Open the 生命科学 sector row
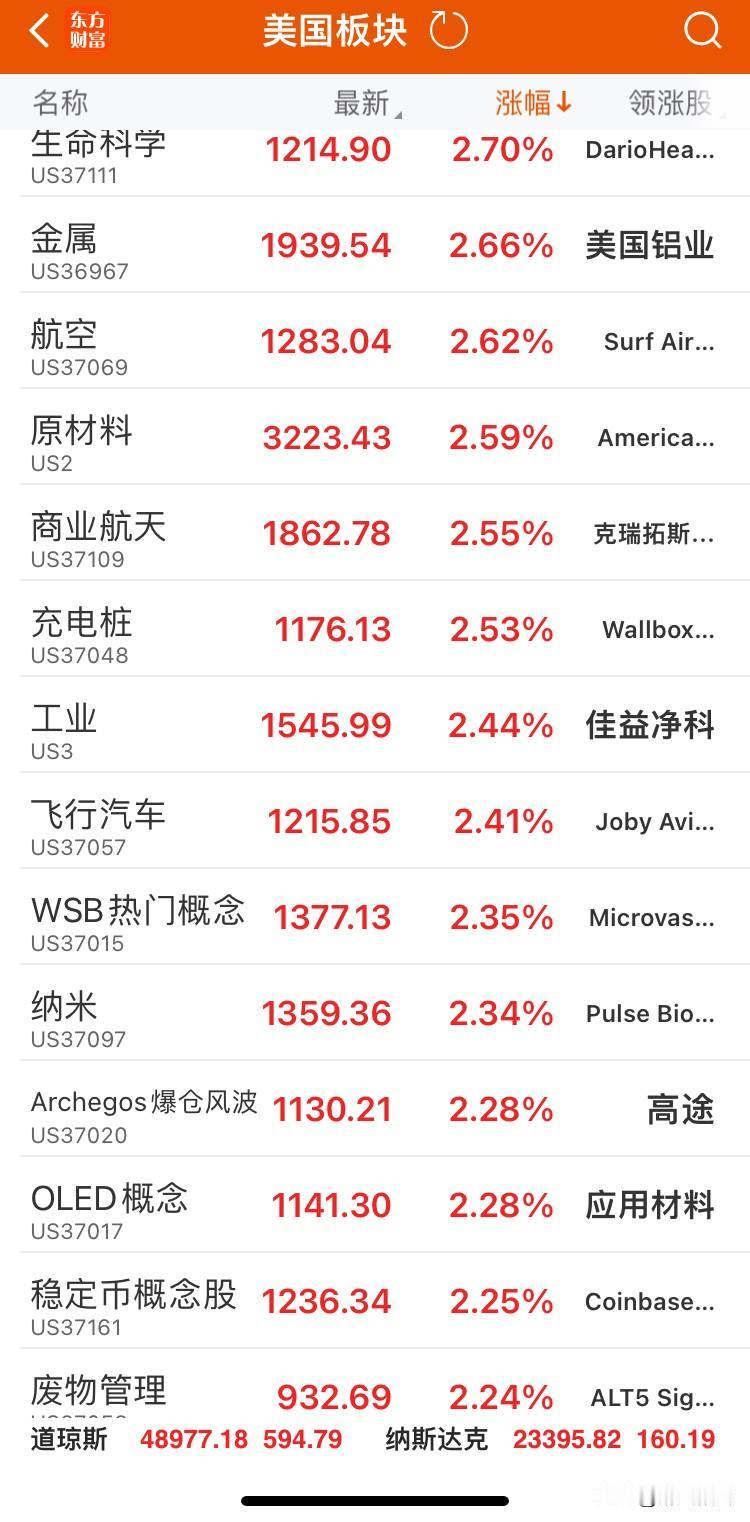Viewport: 750px width, 1522px height. [x=375, y=157]
